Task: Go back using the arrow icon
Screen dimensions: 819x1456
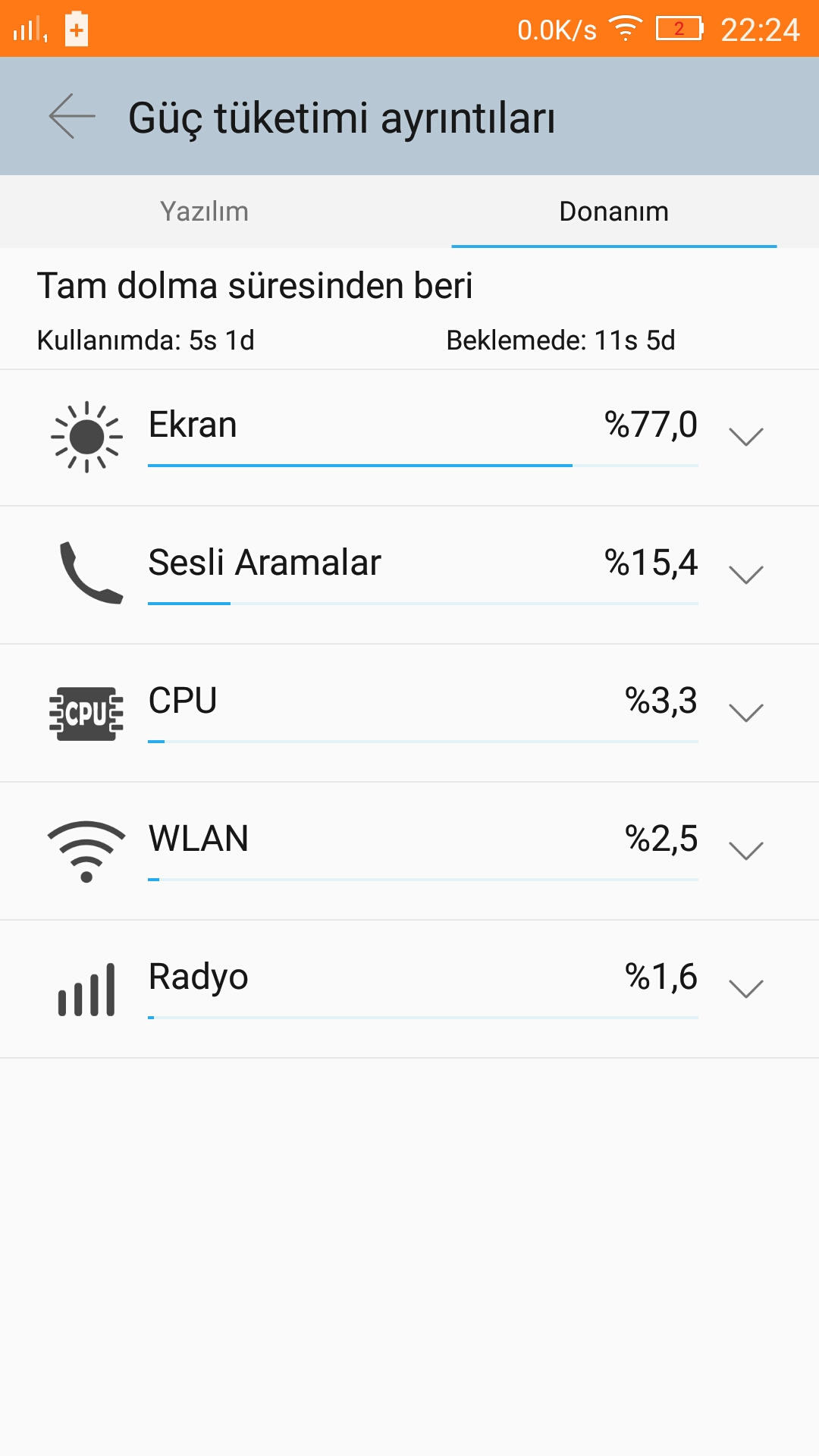Action: tap(72, 117)
